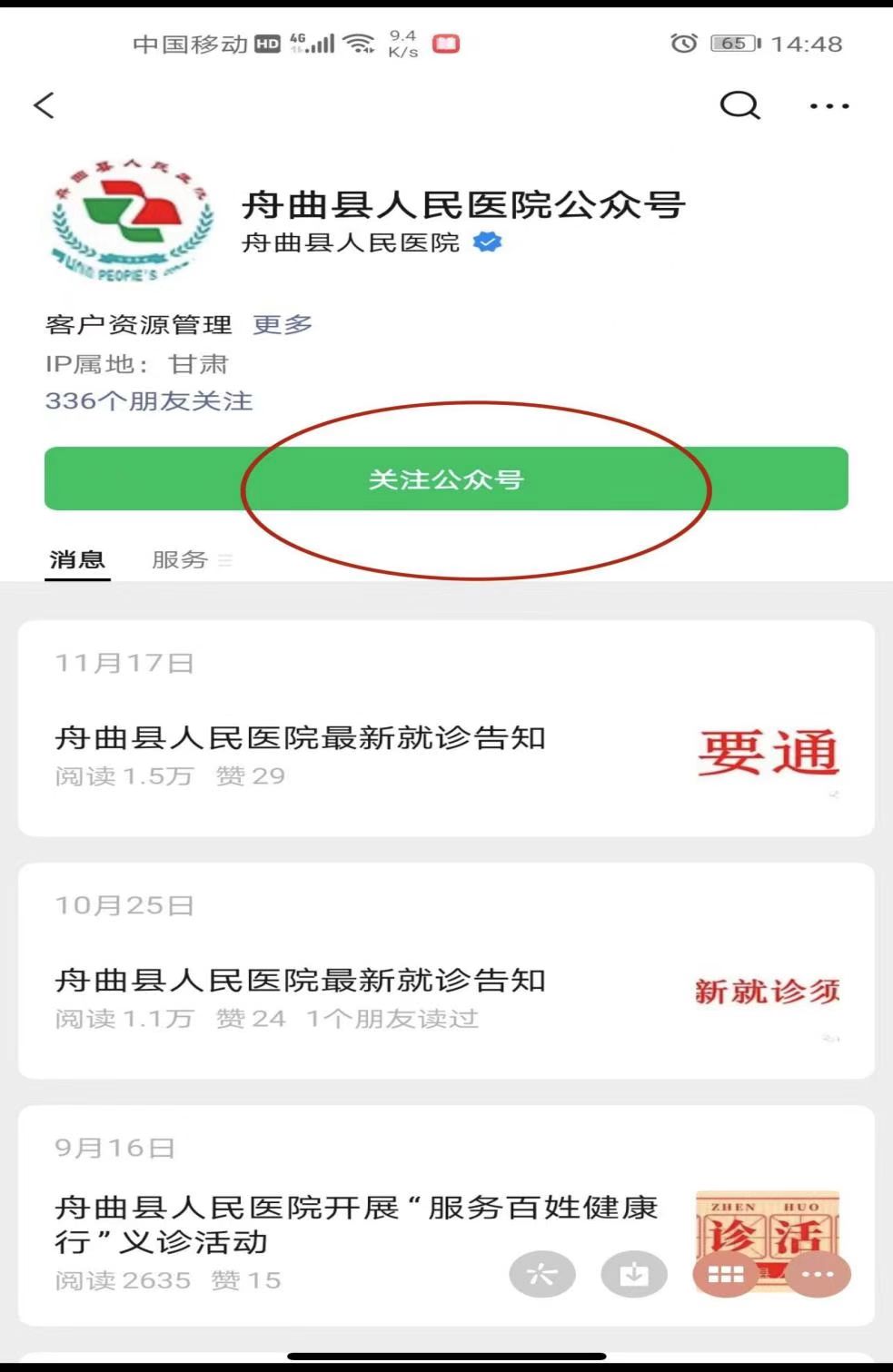Select the 消息 tab
This screenshot has height=1372, width=893.
point(77,559)
